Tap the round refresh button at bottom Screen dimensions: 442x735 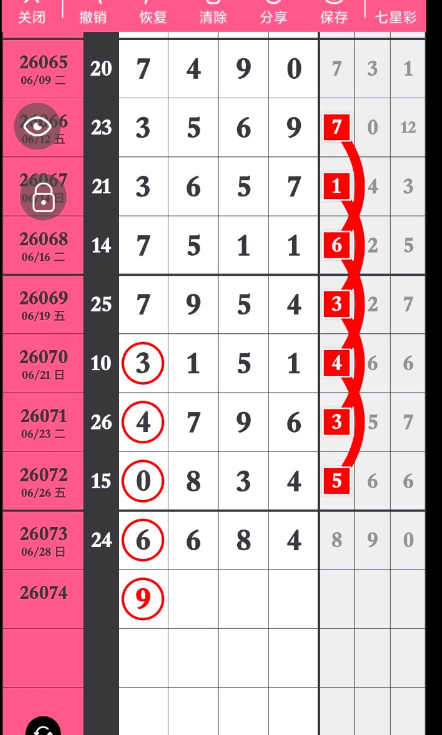pyautogui.click(x=43, y=726)
